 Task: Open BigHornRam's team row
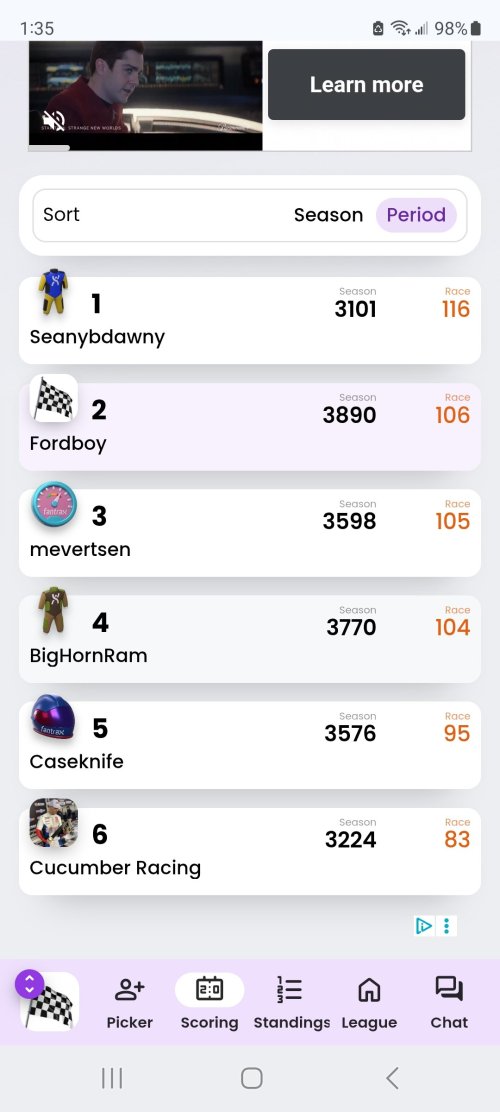point(250,639)
